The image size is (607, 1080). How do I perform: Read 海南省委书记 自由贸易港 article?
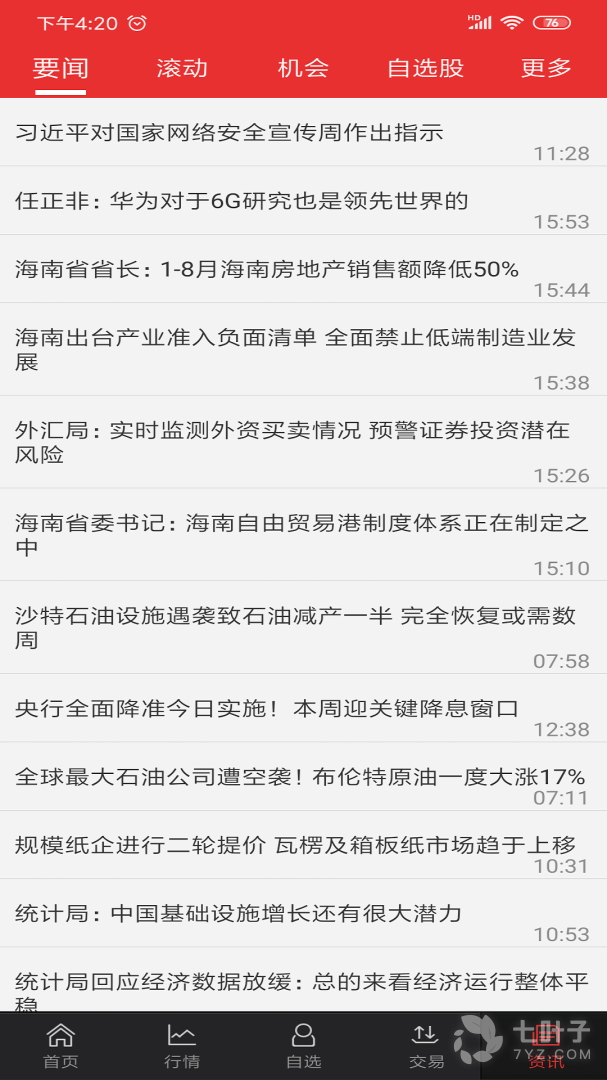click(x=302, y=534)
